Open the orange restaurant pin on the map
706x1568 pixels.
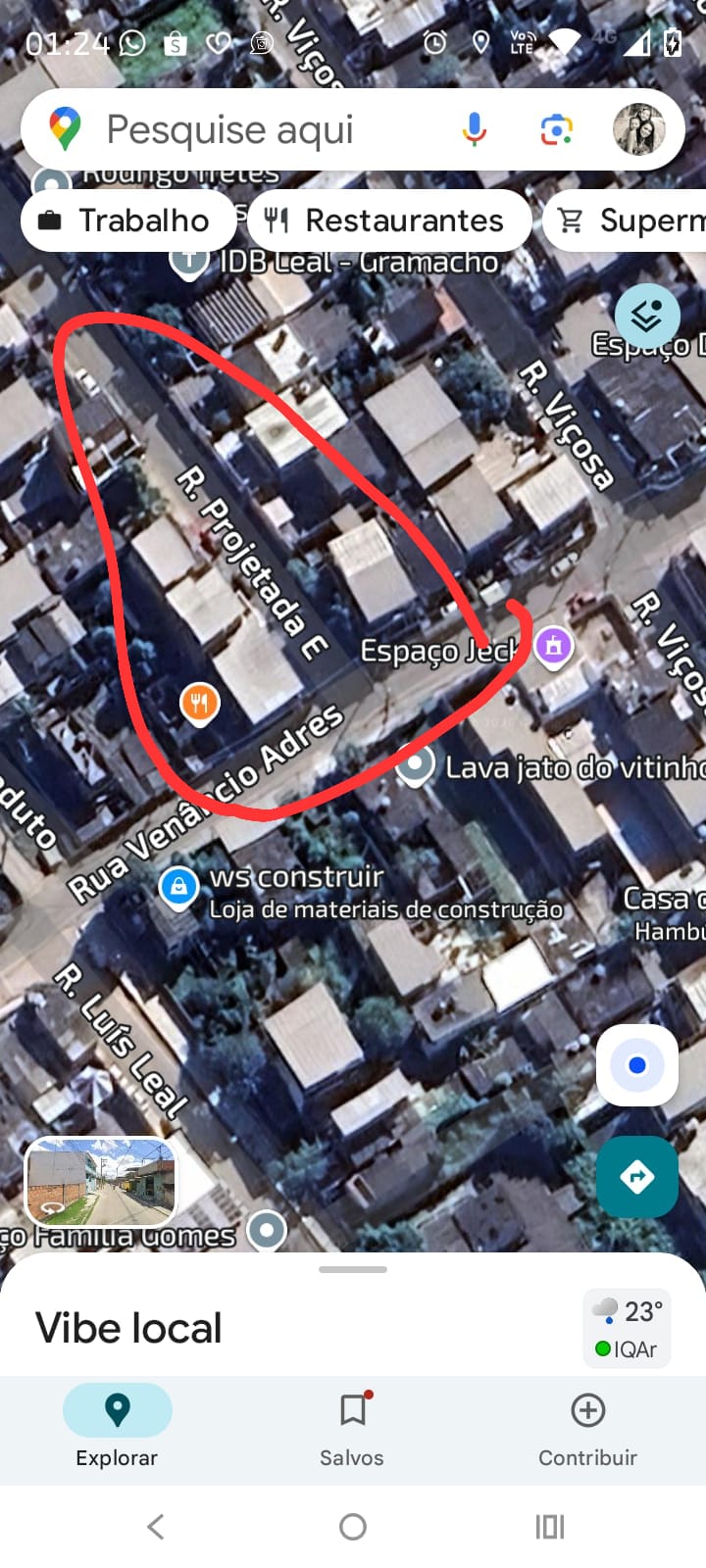click(200, 703)
